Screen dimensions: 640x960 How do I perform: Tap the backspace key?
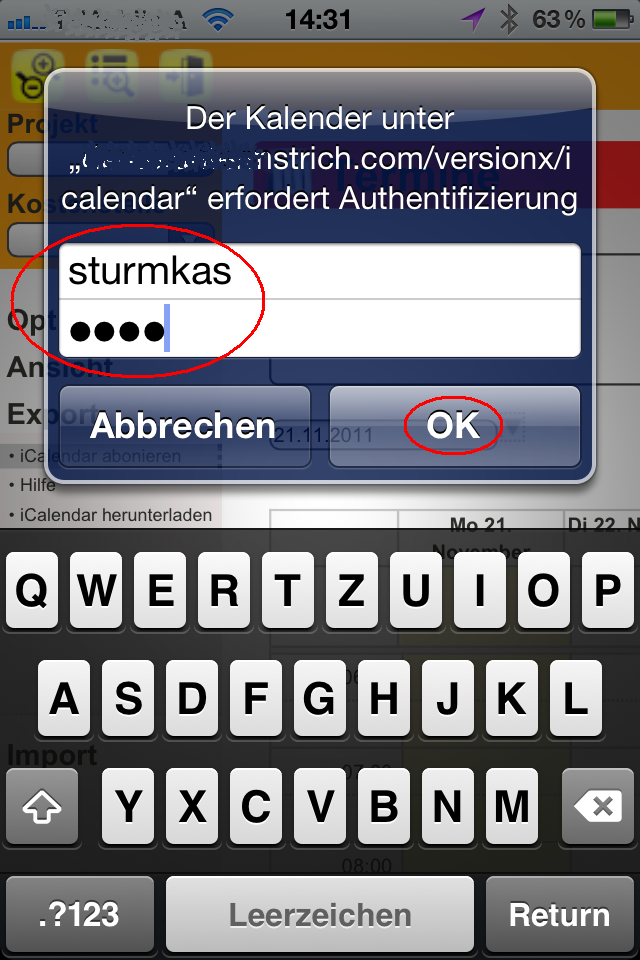coord(598,805)
